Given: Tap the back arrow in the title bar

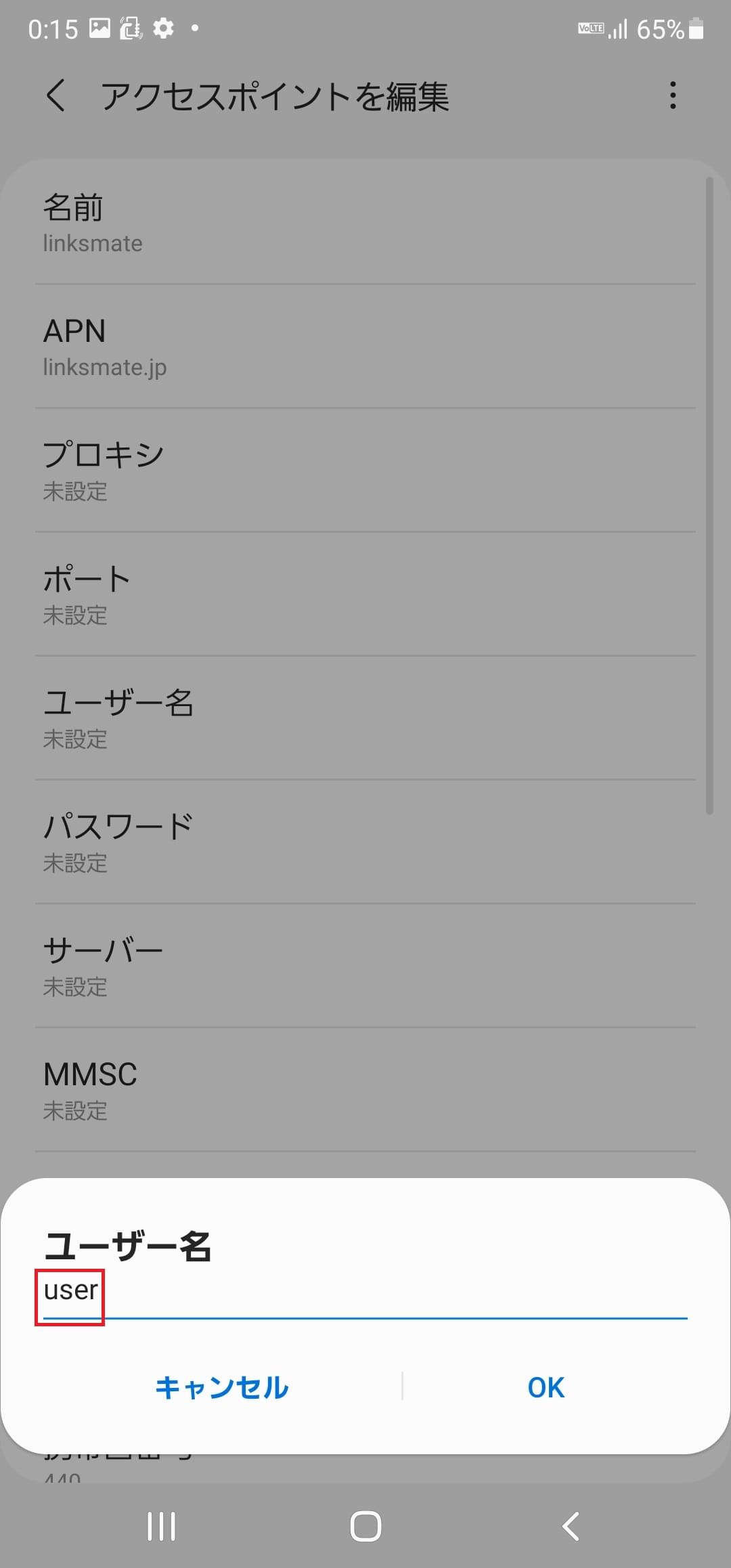Looking at the screenshot, I should 57,95.
